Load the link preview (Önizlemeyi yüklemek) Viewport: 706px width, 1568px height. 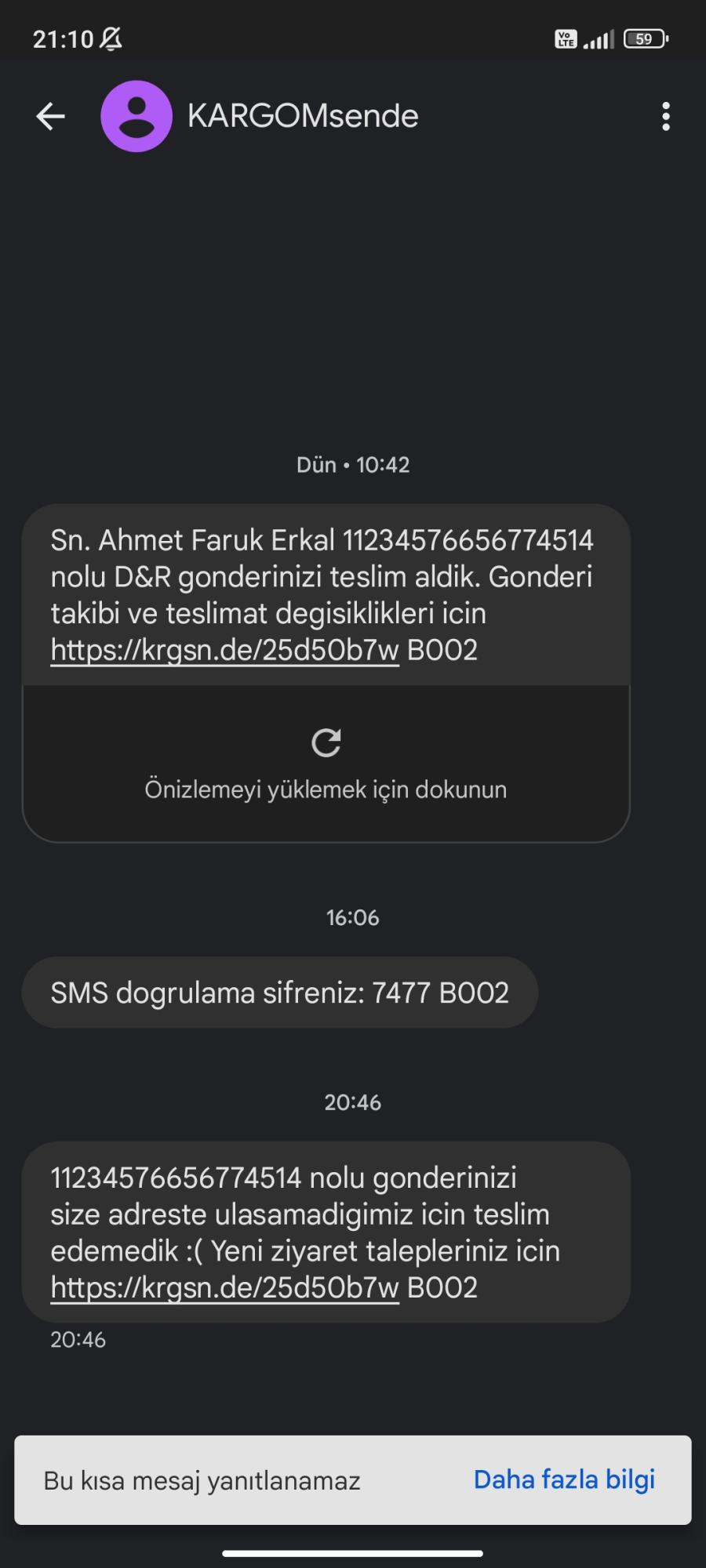click(326, 764)
